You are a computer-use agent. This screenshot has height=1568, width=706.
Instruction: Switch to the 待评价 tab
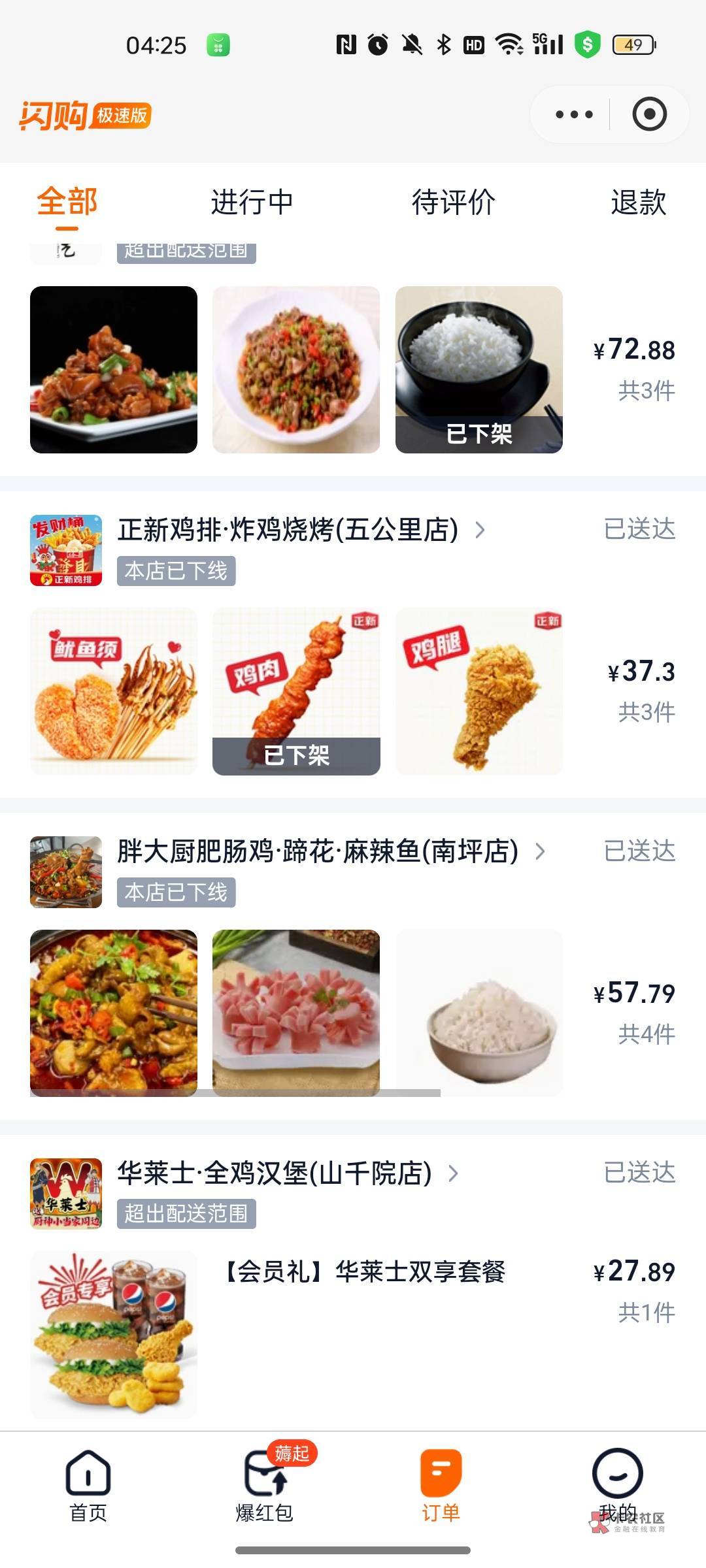point(453,202)
